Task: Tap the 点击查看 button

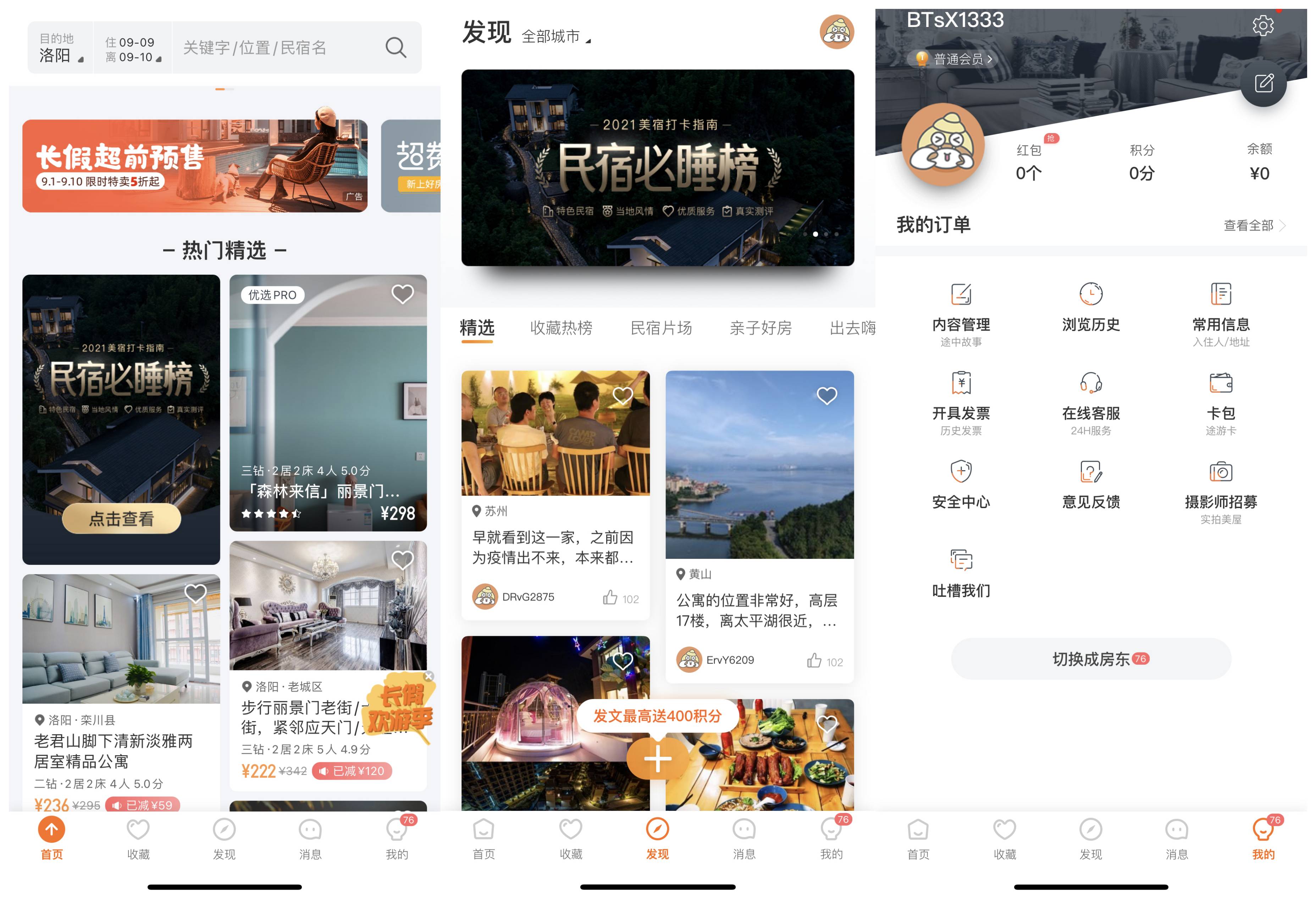Action: [x=121, y=519]
